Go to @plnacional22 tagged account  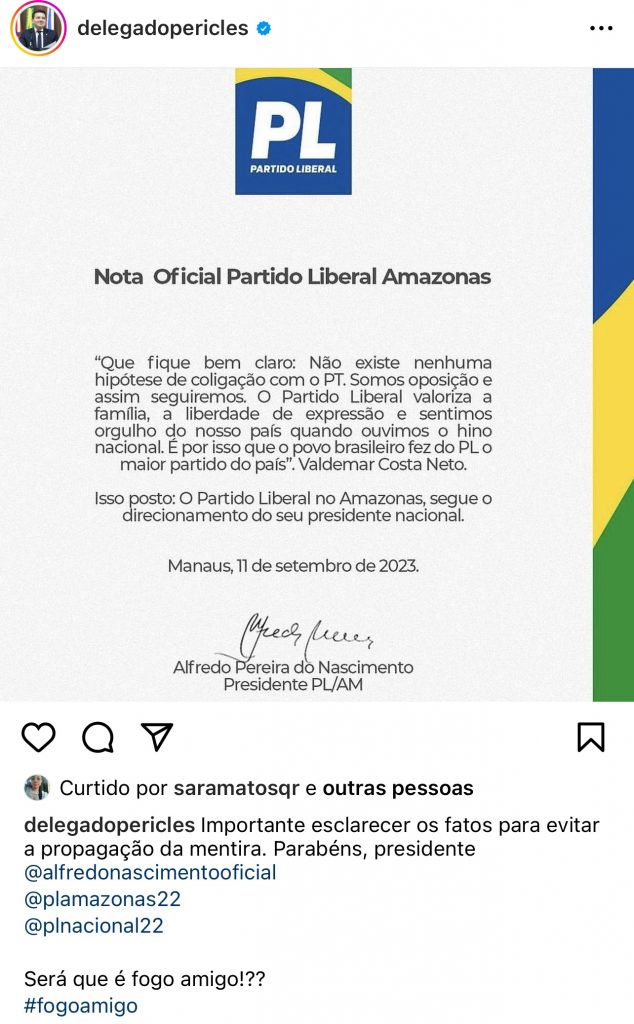click(93, 926)
